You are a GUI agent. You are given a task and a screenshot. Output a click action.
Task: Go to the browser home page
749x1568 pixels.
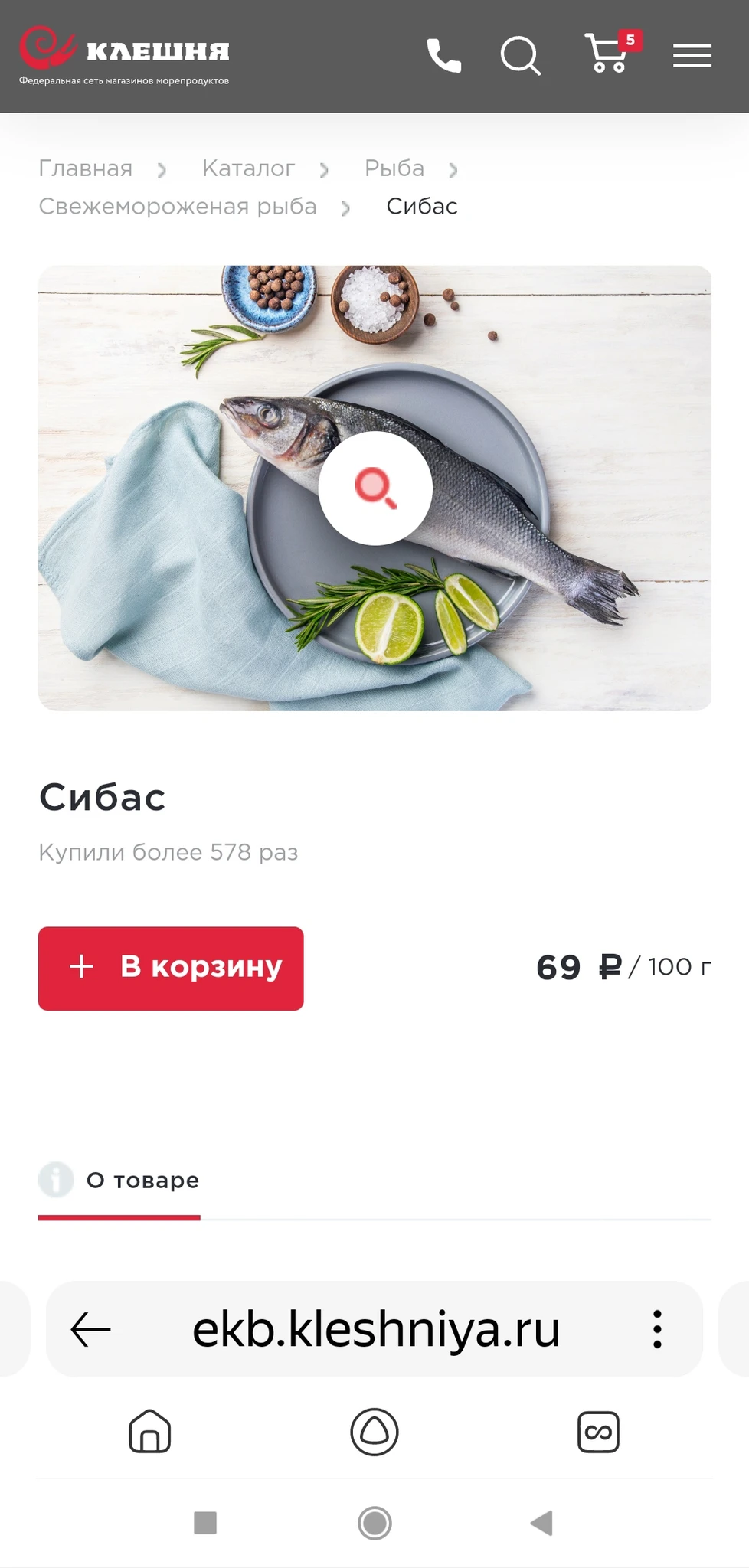[150, 1432]
